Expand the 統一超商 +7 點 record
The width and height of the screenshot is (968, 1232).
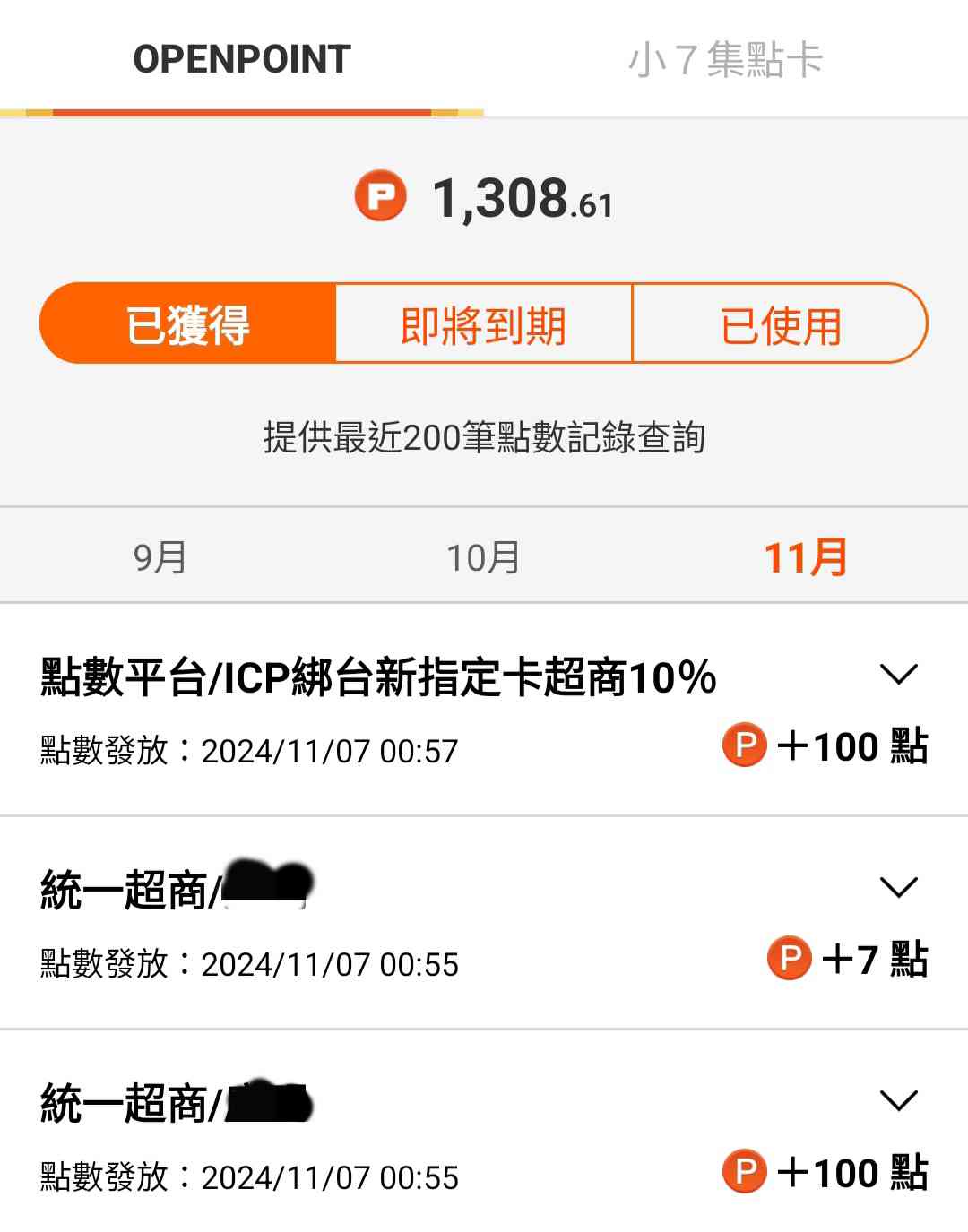(x=899, y=887)
